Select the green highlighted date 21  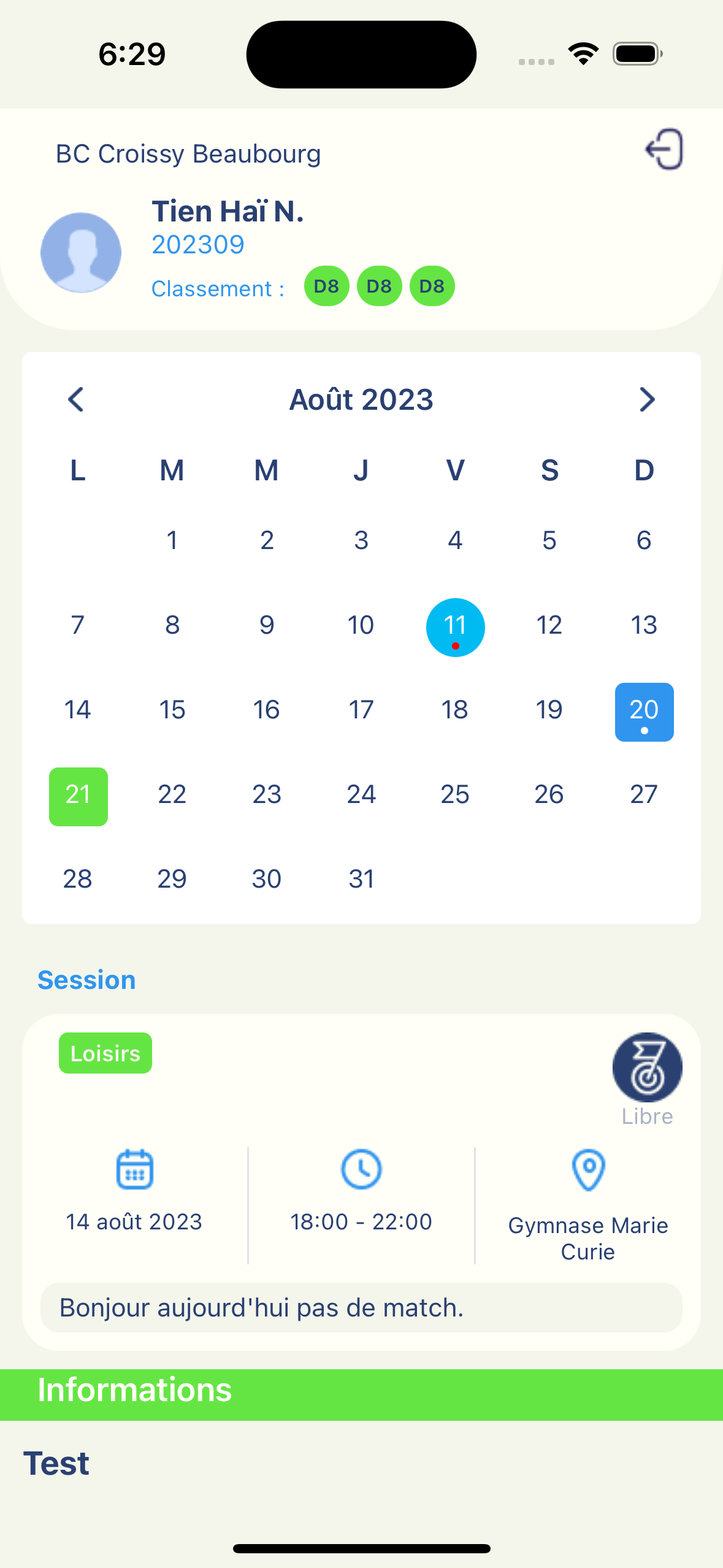(78, 796)
